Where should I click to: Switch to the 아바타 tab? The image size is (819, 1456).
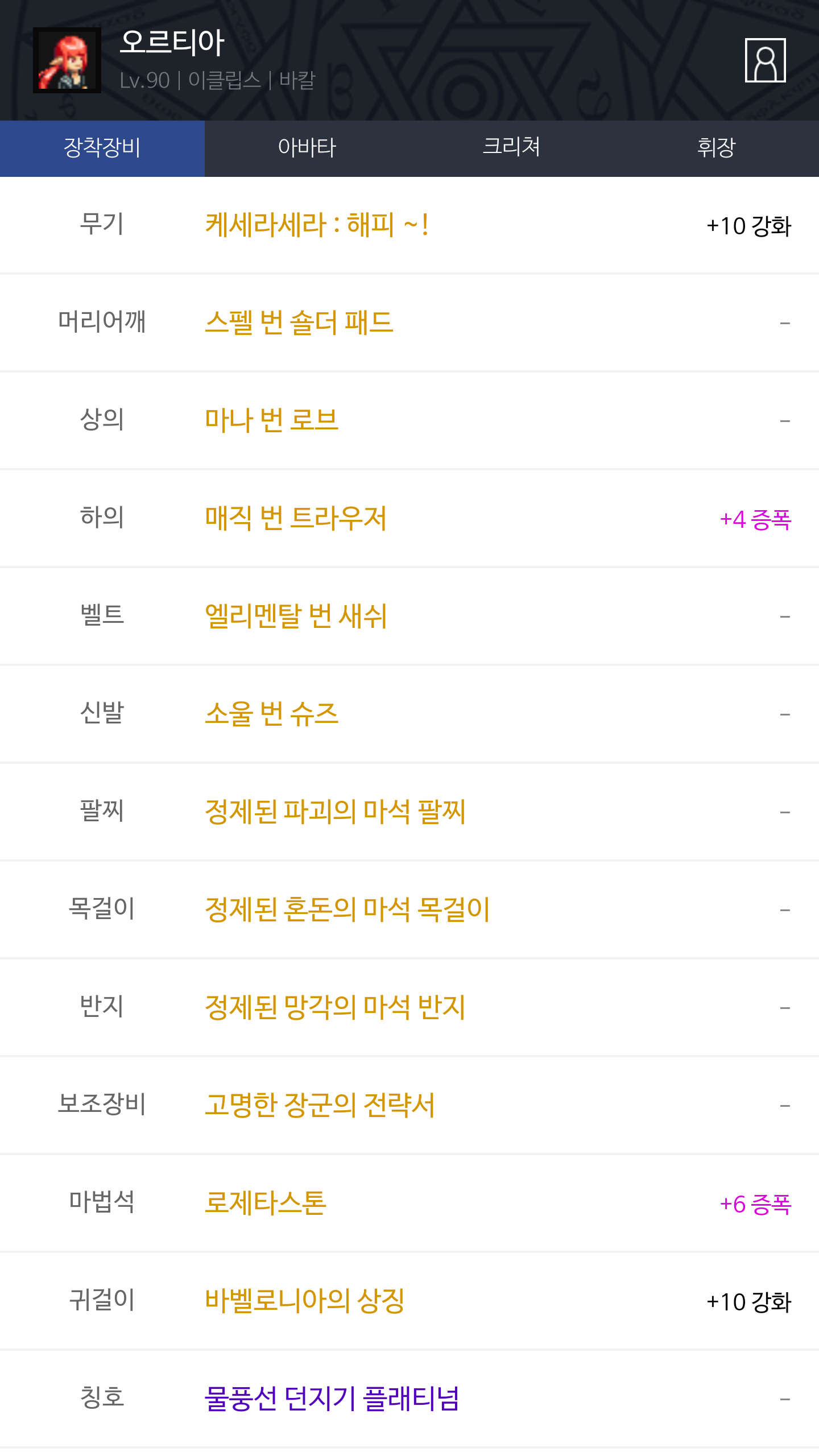click(307, 148)
